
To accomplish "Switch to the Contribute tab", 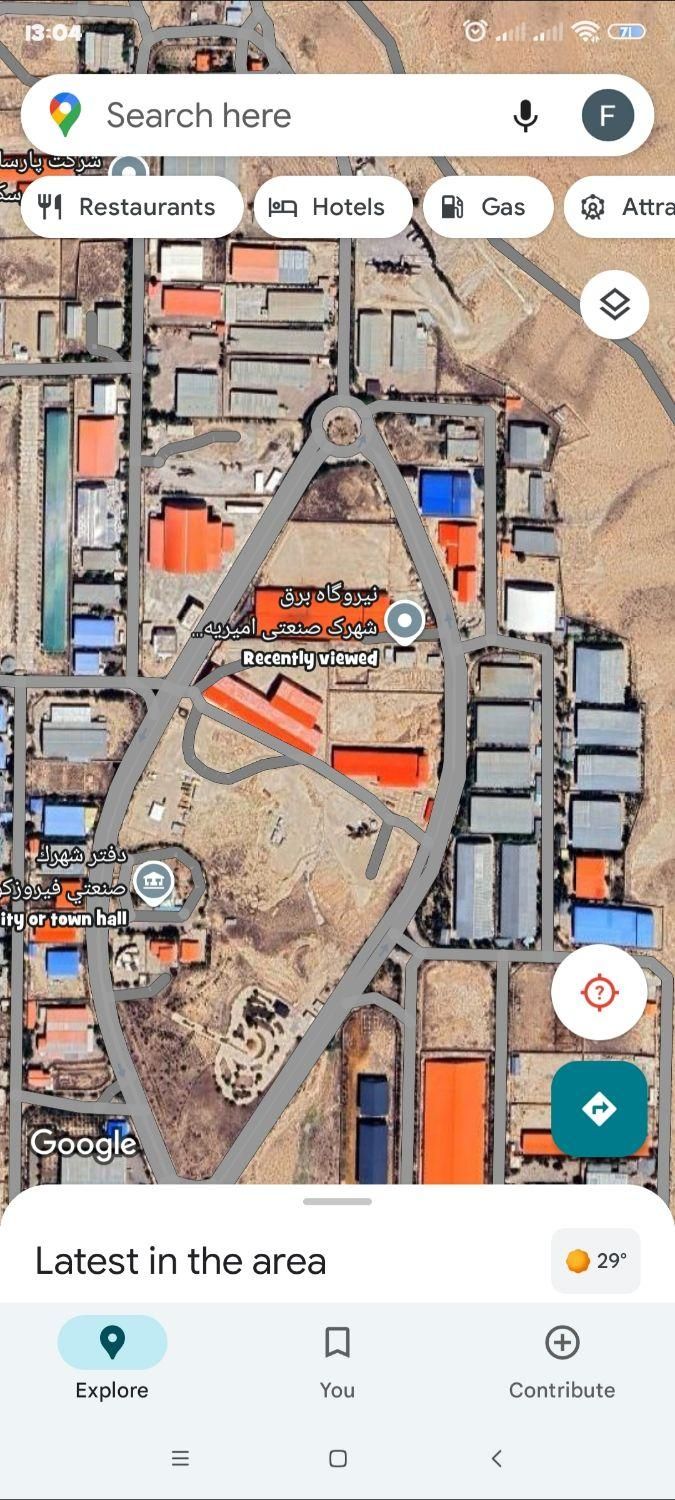I will tap(561, 1361).
